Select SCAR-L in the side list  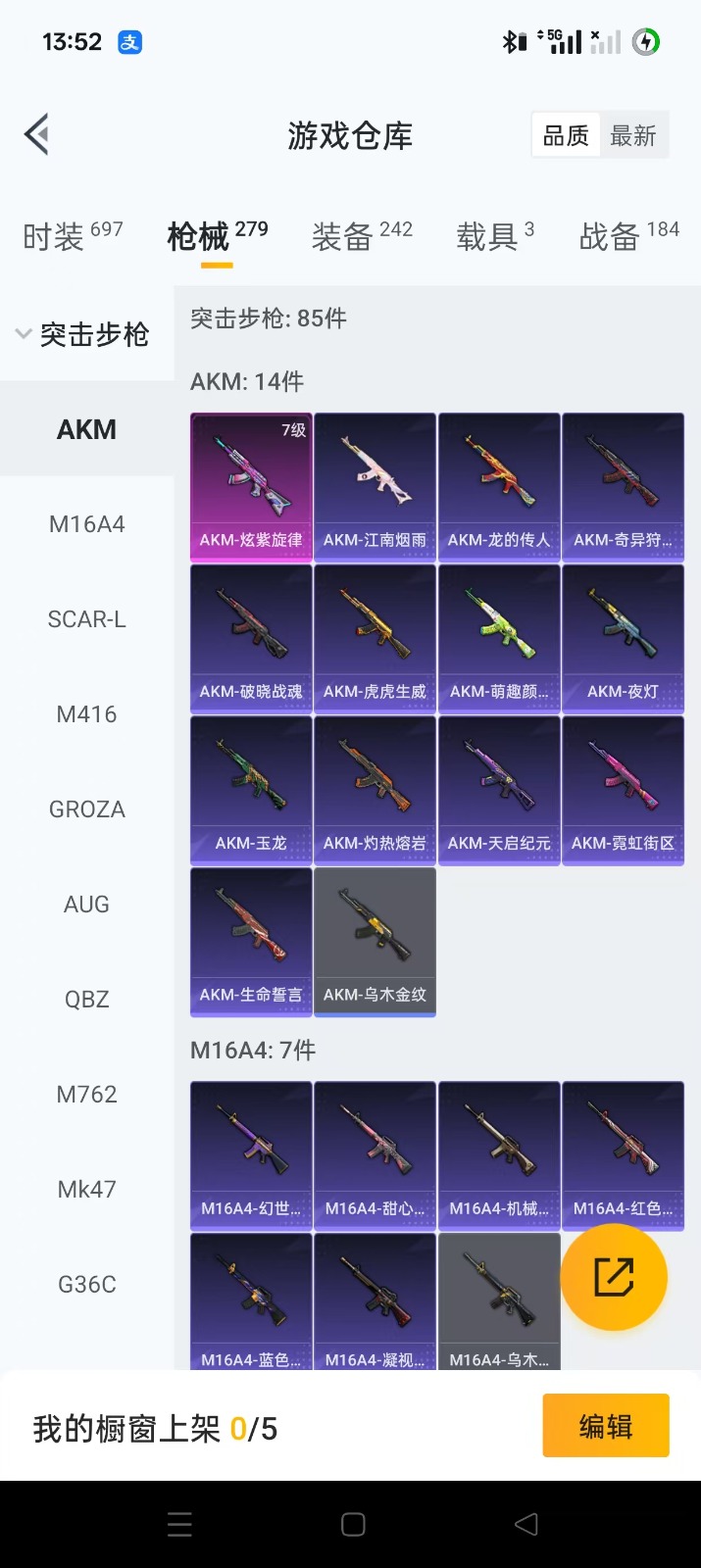(86, 619)
